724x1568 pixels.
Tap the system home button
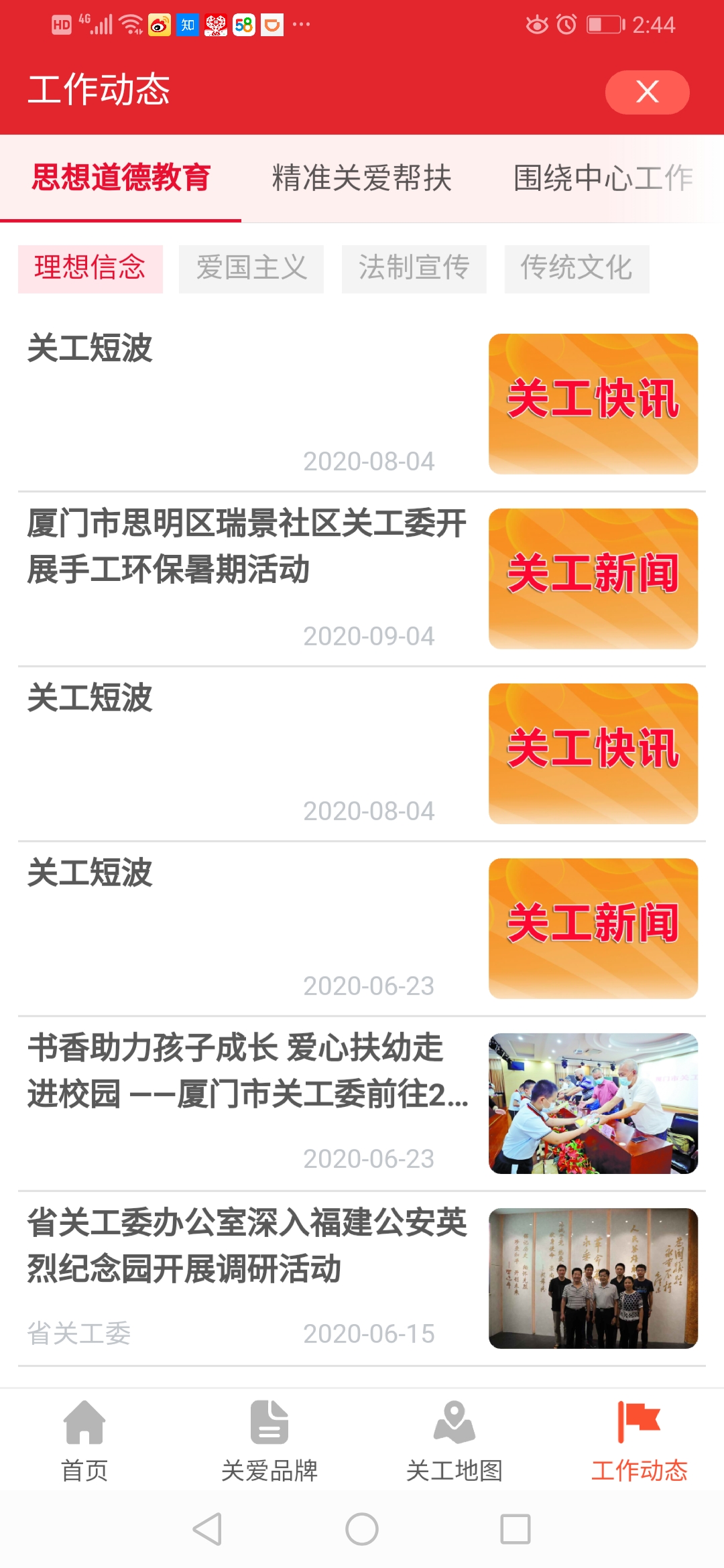362,1529
